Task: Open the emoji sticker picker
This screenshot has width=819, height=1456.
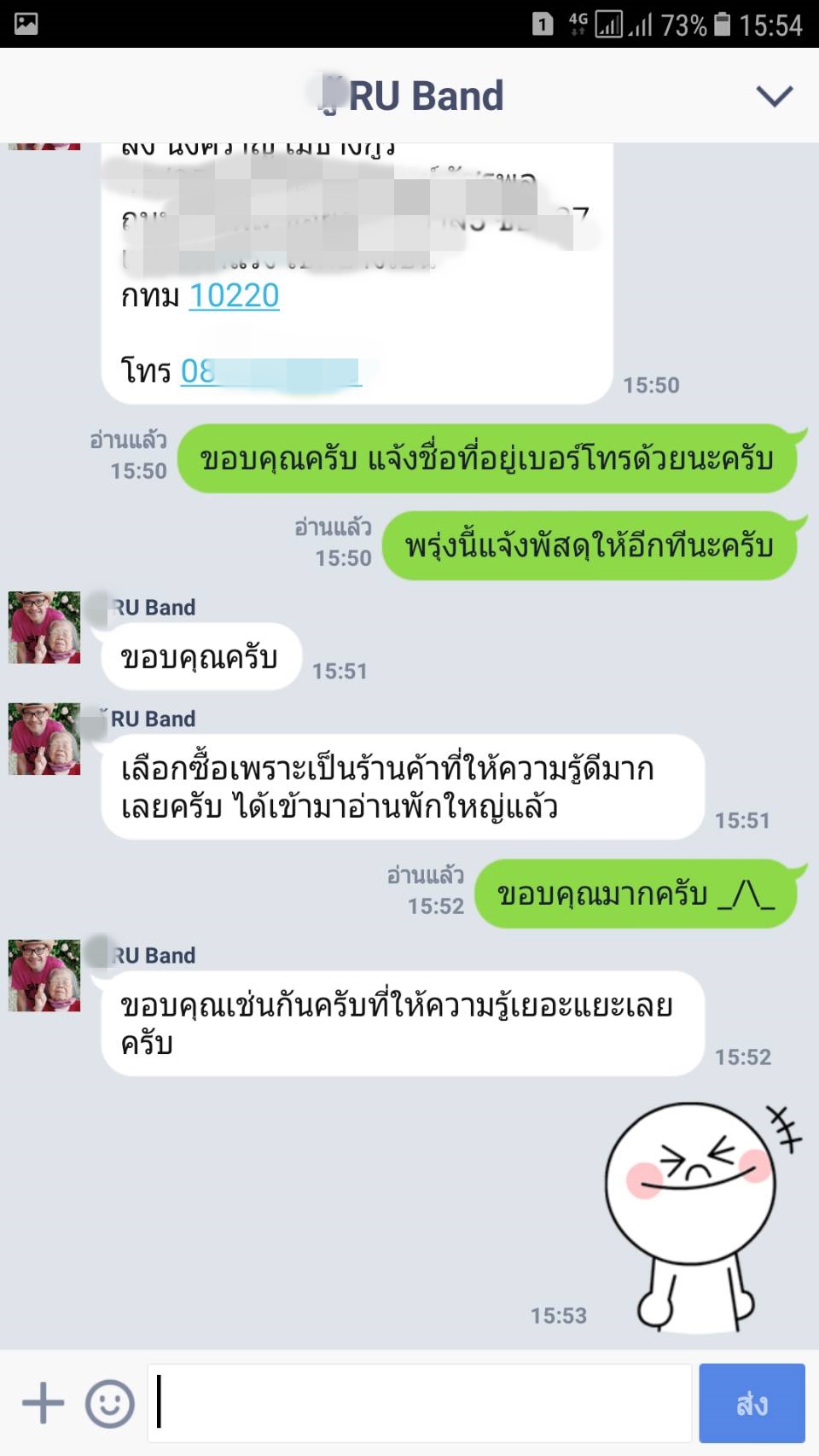Action: pos(109,1402)
